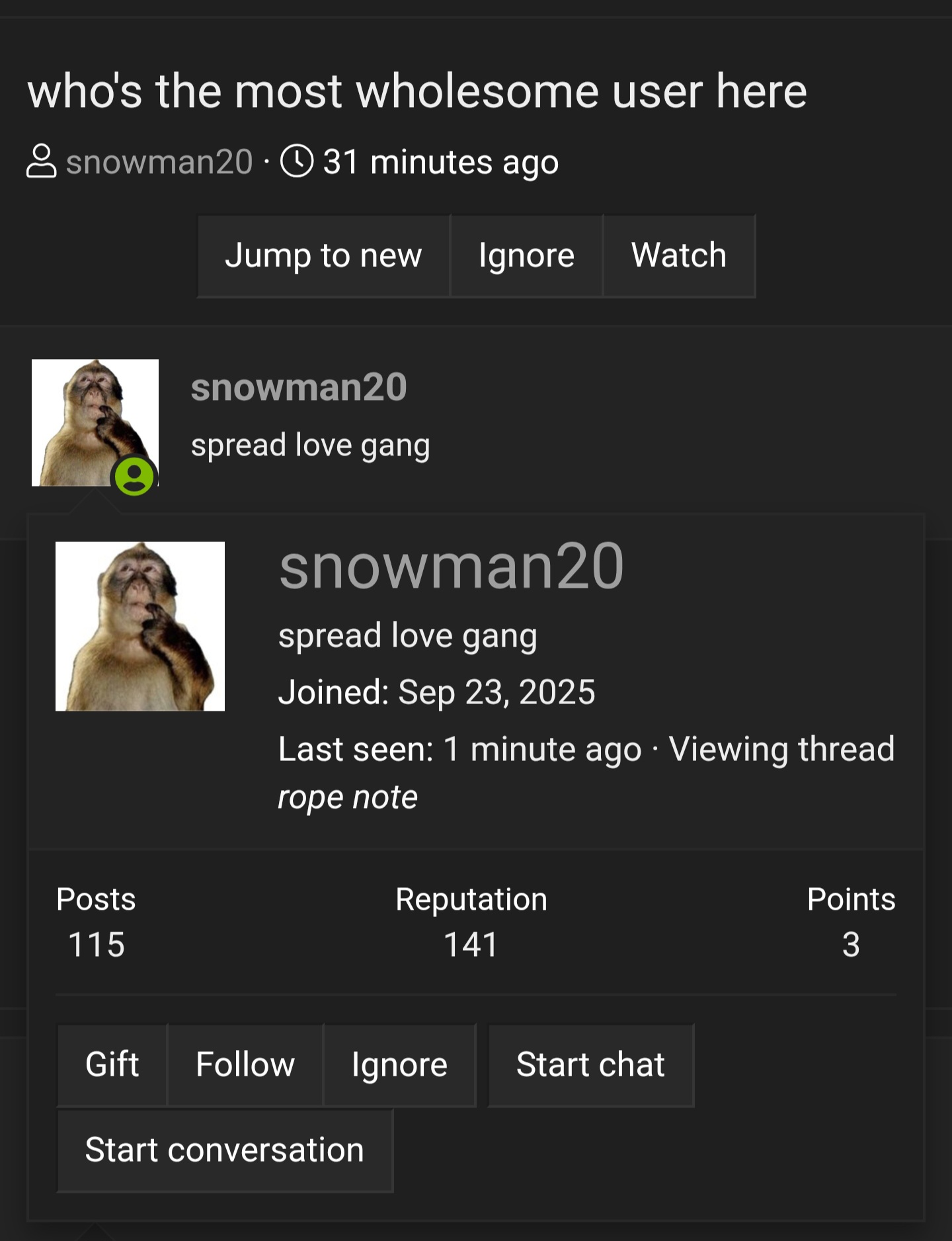Open thread author snowman20 under title
This screenshot has width=952, height=1241.
click(159, 162)
